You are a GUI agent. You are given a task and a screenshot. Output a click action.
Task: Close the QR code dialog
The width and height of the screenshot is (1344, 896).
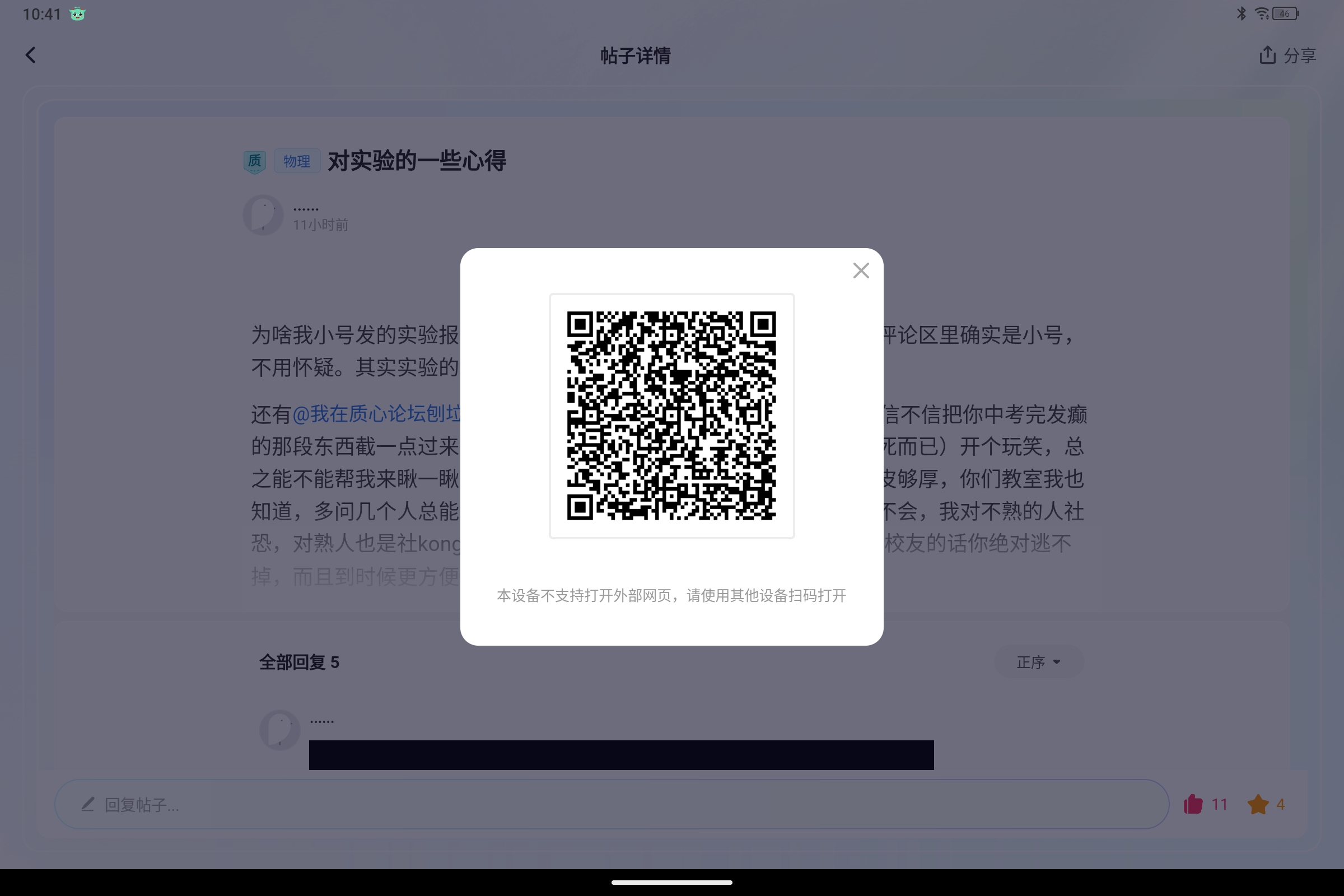pyautogui.click(x=861, y=270)
